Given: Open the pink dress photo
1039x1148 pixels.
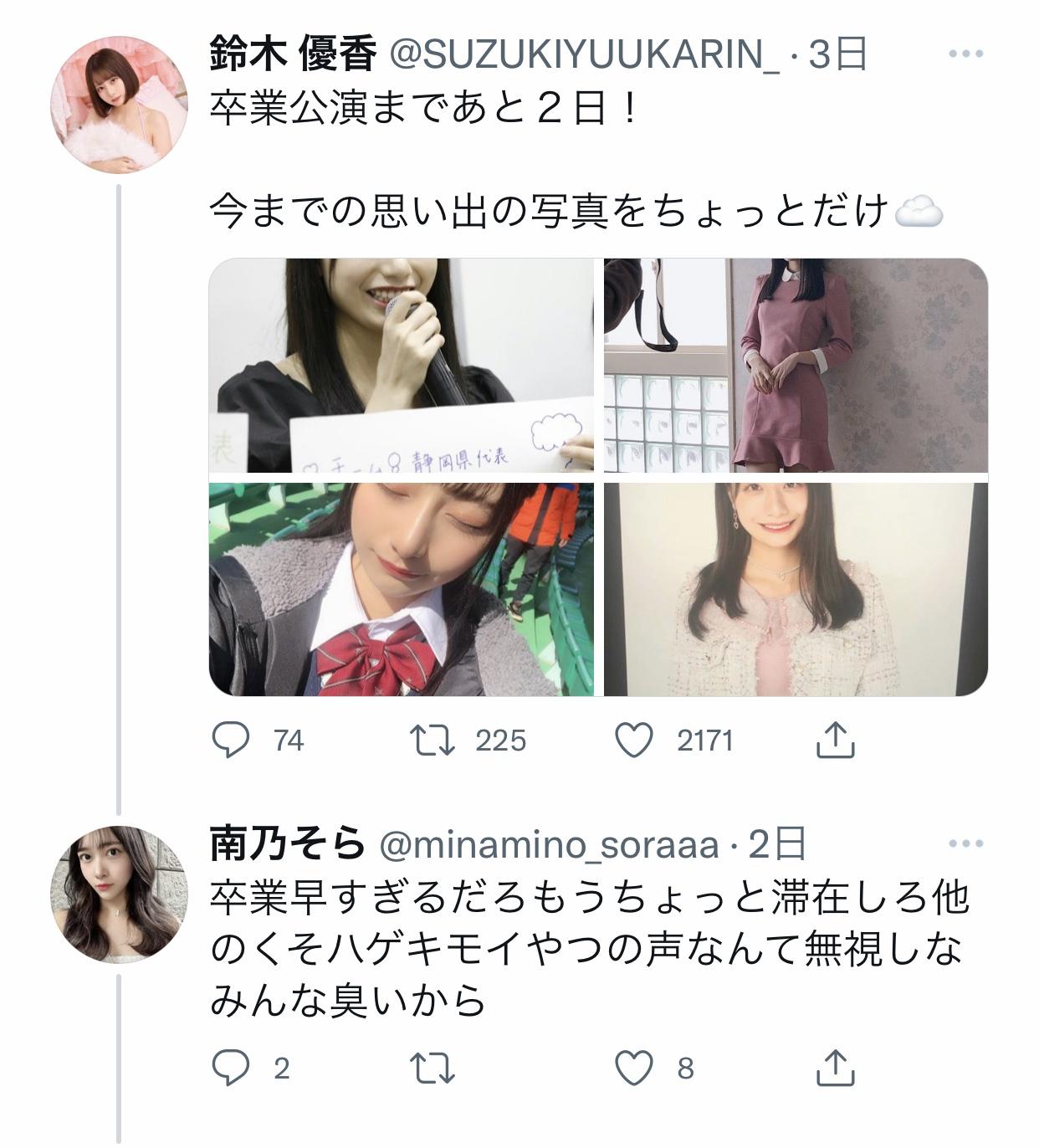Looking at the screenshot, I should coord(796,365).
